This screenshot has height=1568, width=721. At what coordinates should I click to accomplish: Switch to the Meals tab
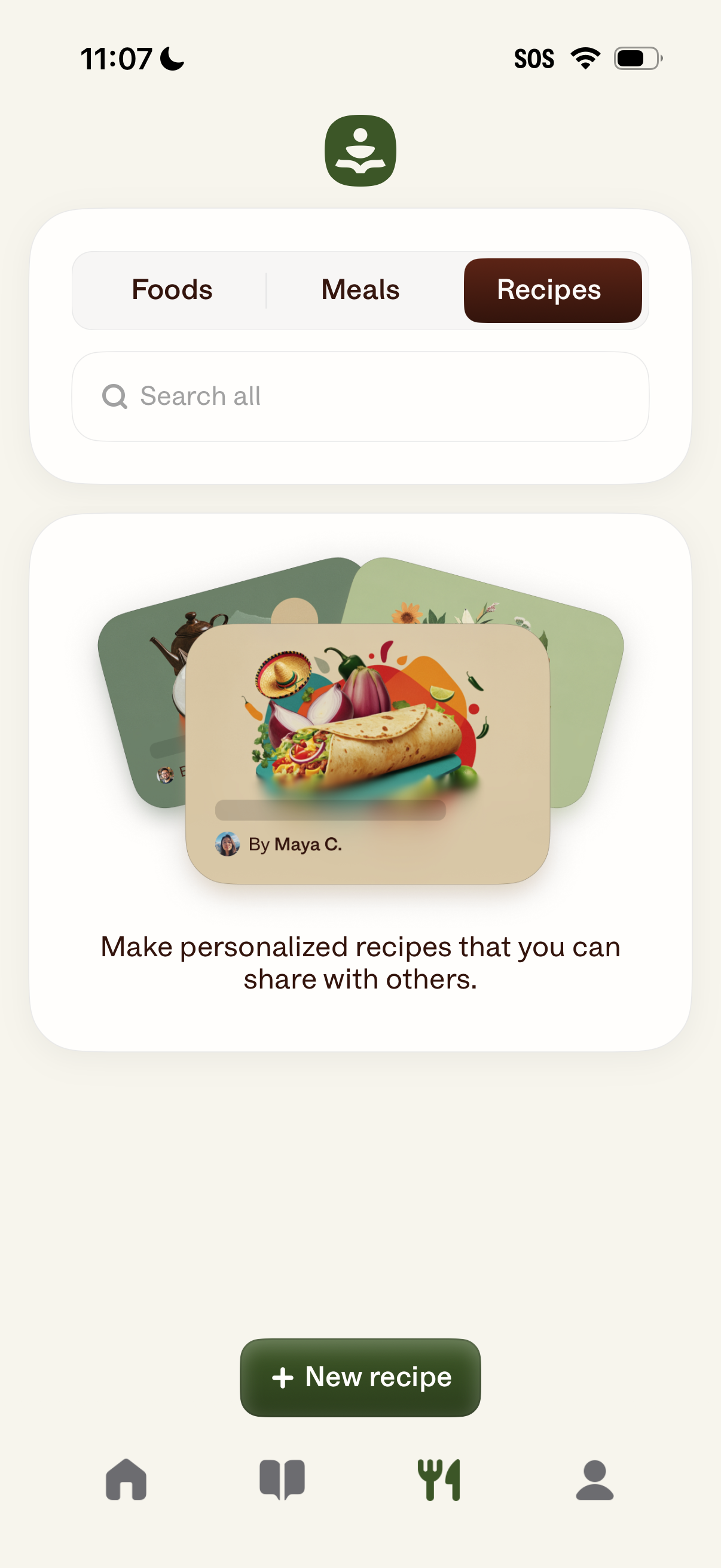click(x=359, y=289)
